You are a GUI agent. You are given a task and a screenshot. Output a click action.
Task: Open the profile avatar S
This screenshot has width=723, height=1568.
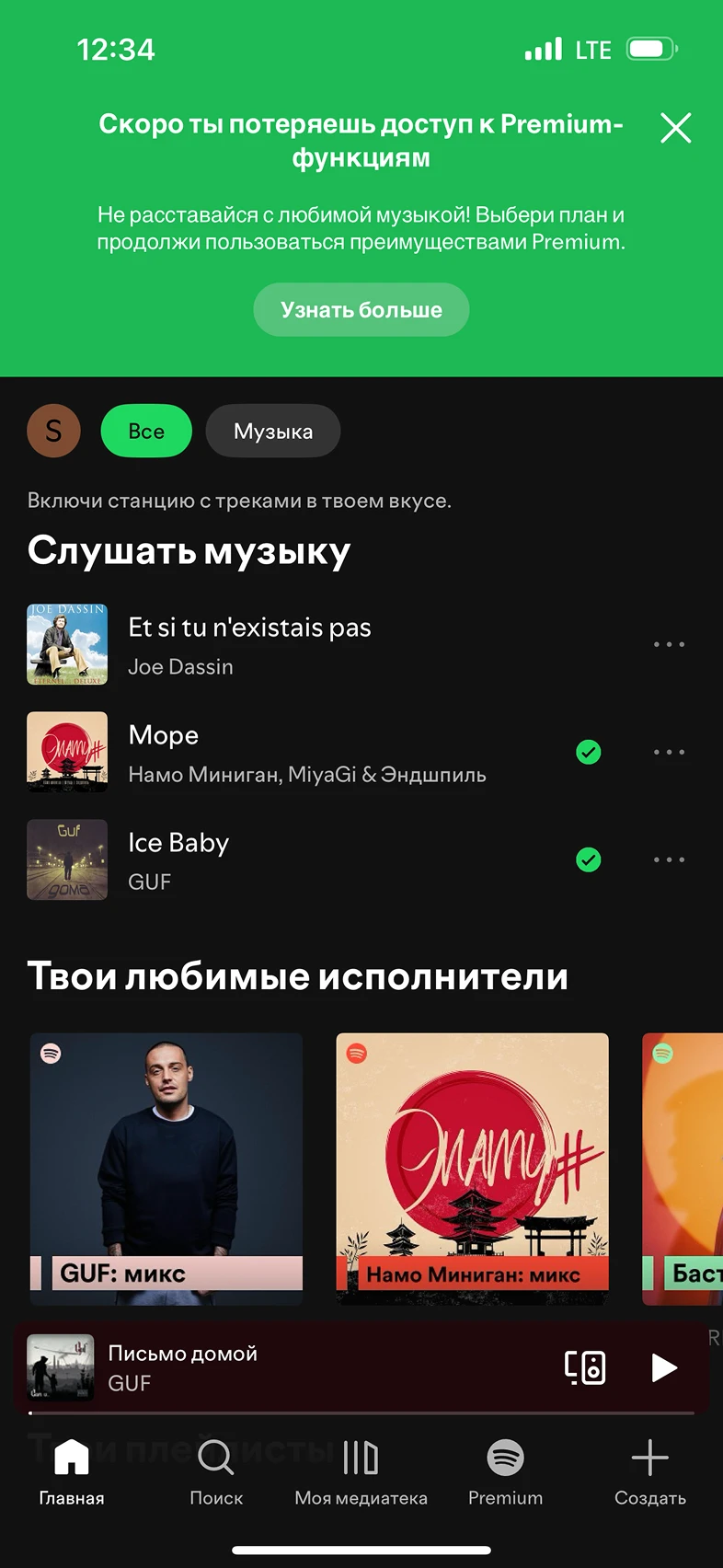click(x=53, y=431)
